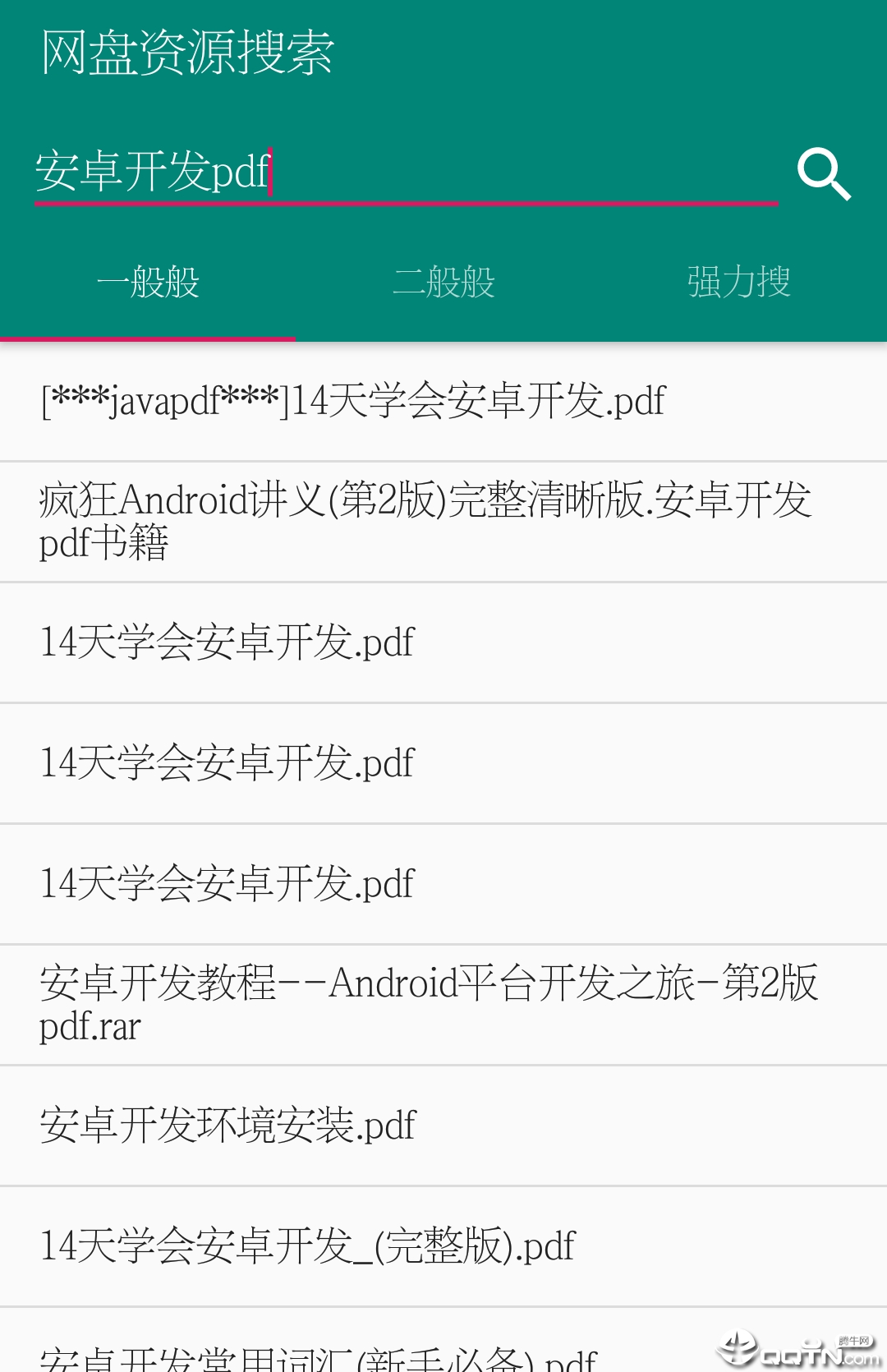The image size is (887, 1372).
Task: Select 14天学会安卓开发_(完整版).pdf entry
Action: pos(308,1245)
